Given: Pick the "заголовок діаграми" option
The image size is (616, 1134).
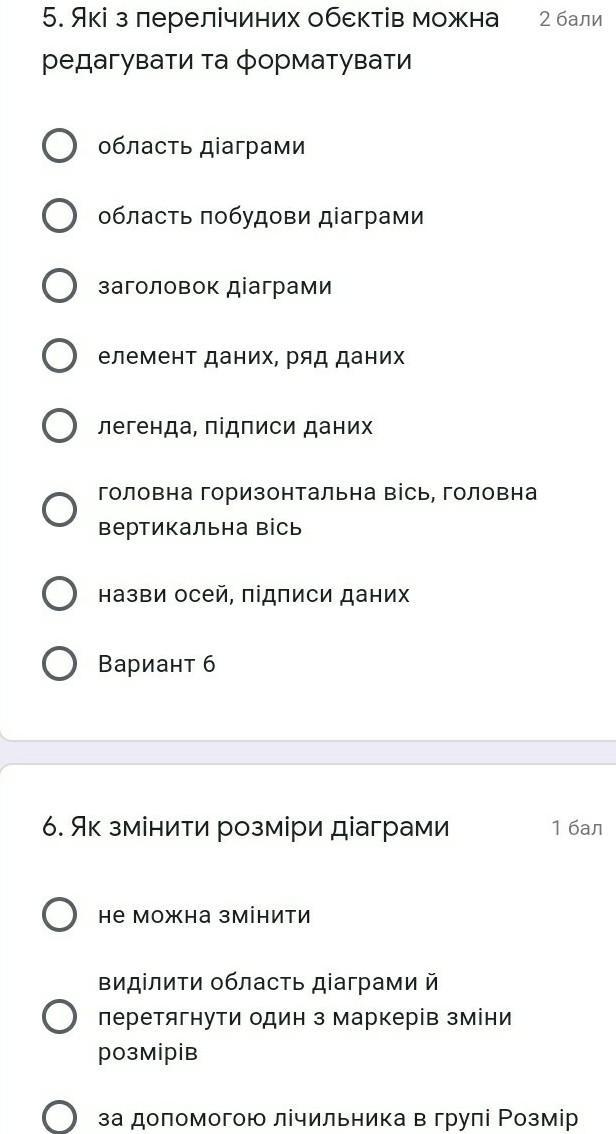Looking at the screenshot, I should [60, 286].
